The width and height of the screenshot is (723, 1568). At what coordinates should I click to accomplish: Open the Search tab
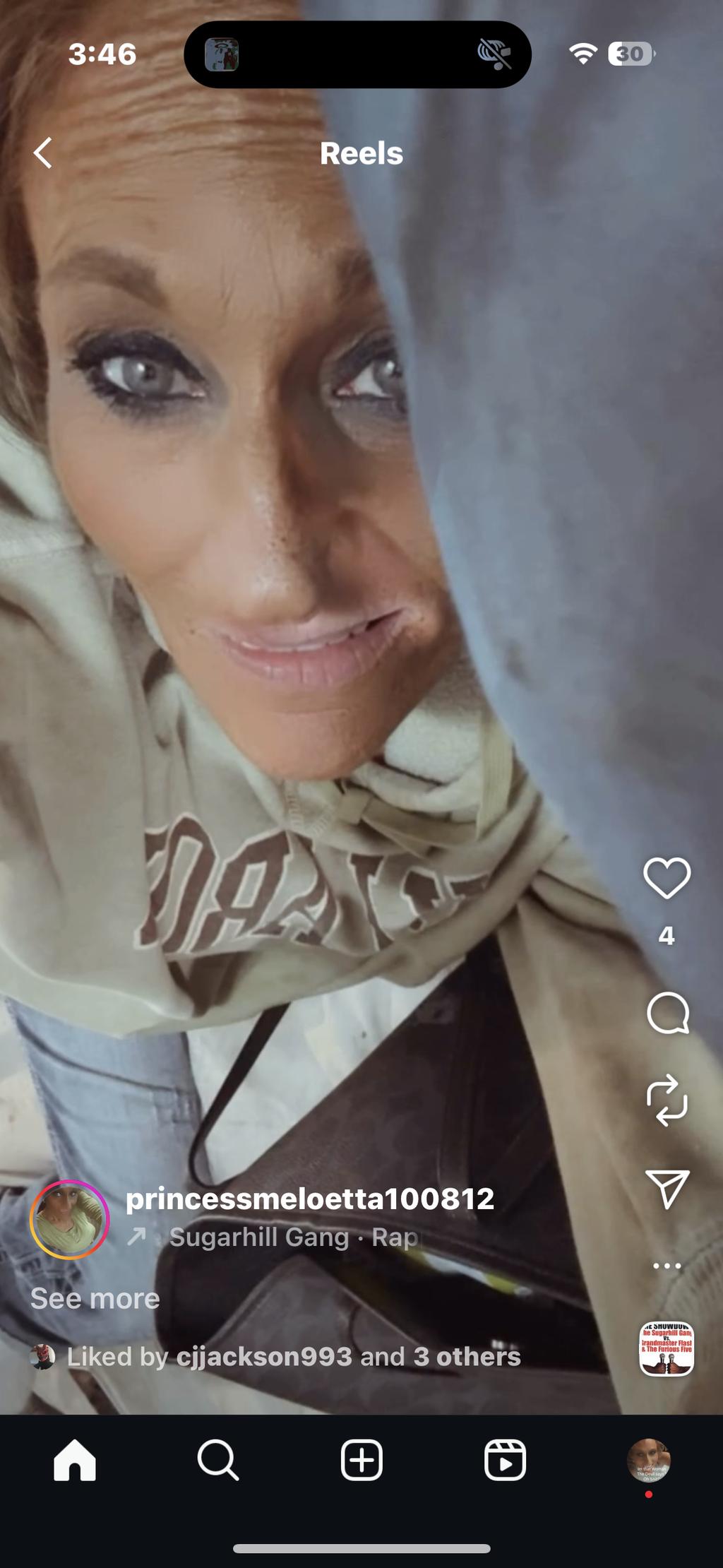[x=218, y=1459]
